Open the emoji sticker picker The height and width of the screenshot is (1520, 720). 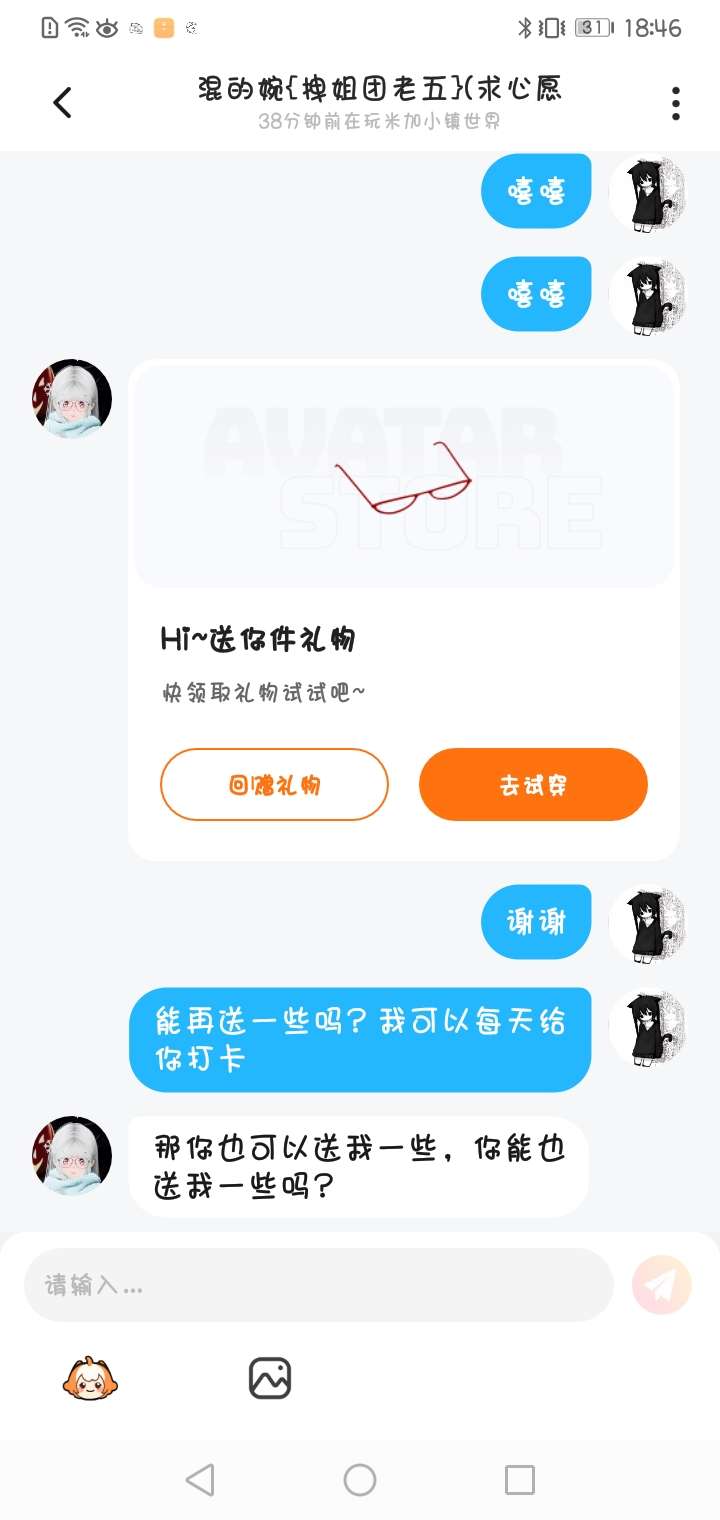tap(90, 1379)
